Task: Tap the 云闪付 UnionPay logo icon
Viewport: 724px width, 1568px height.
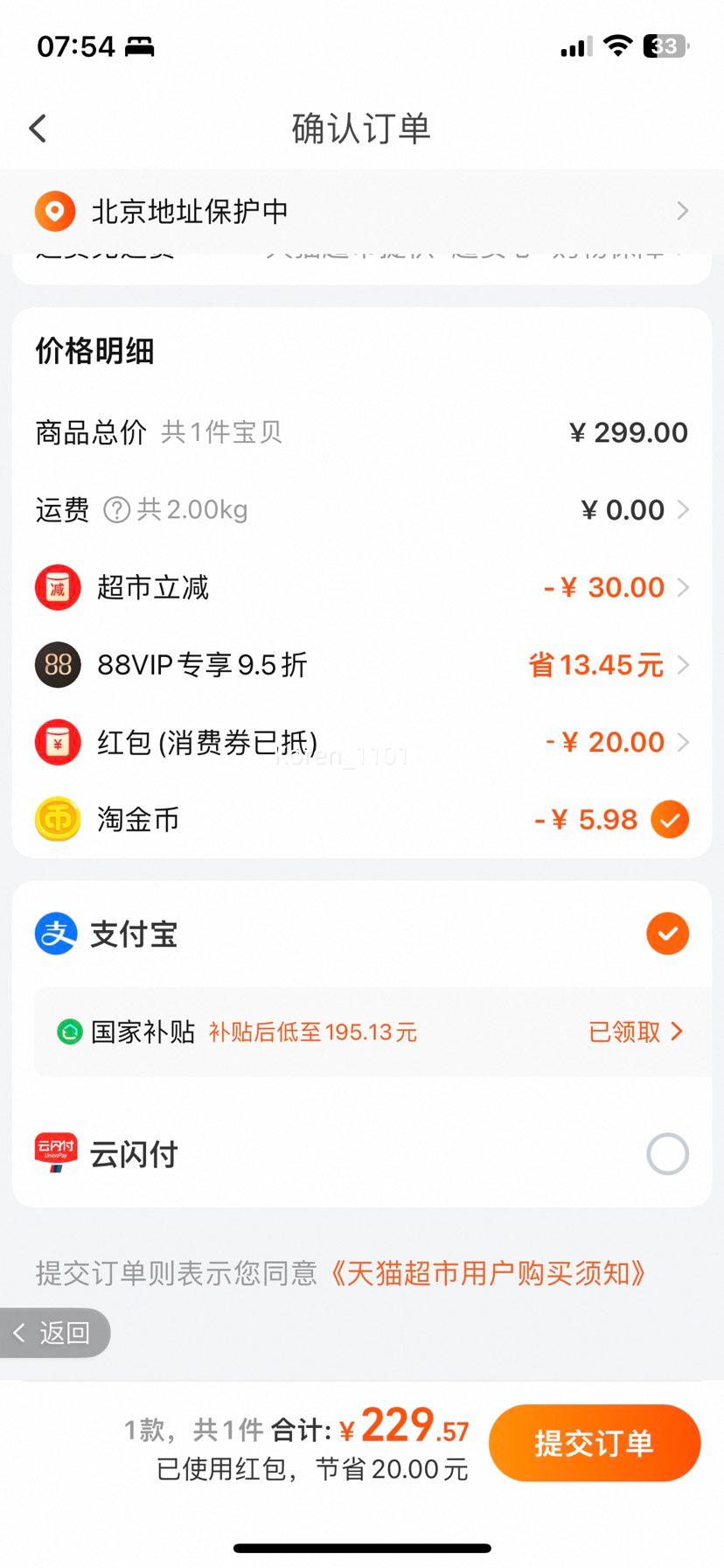Action: click(x=55, y=1152)
